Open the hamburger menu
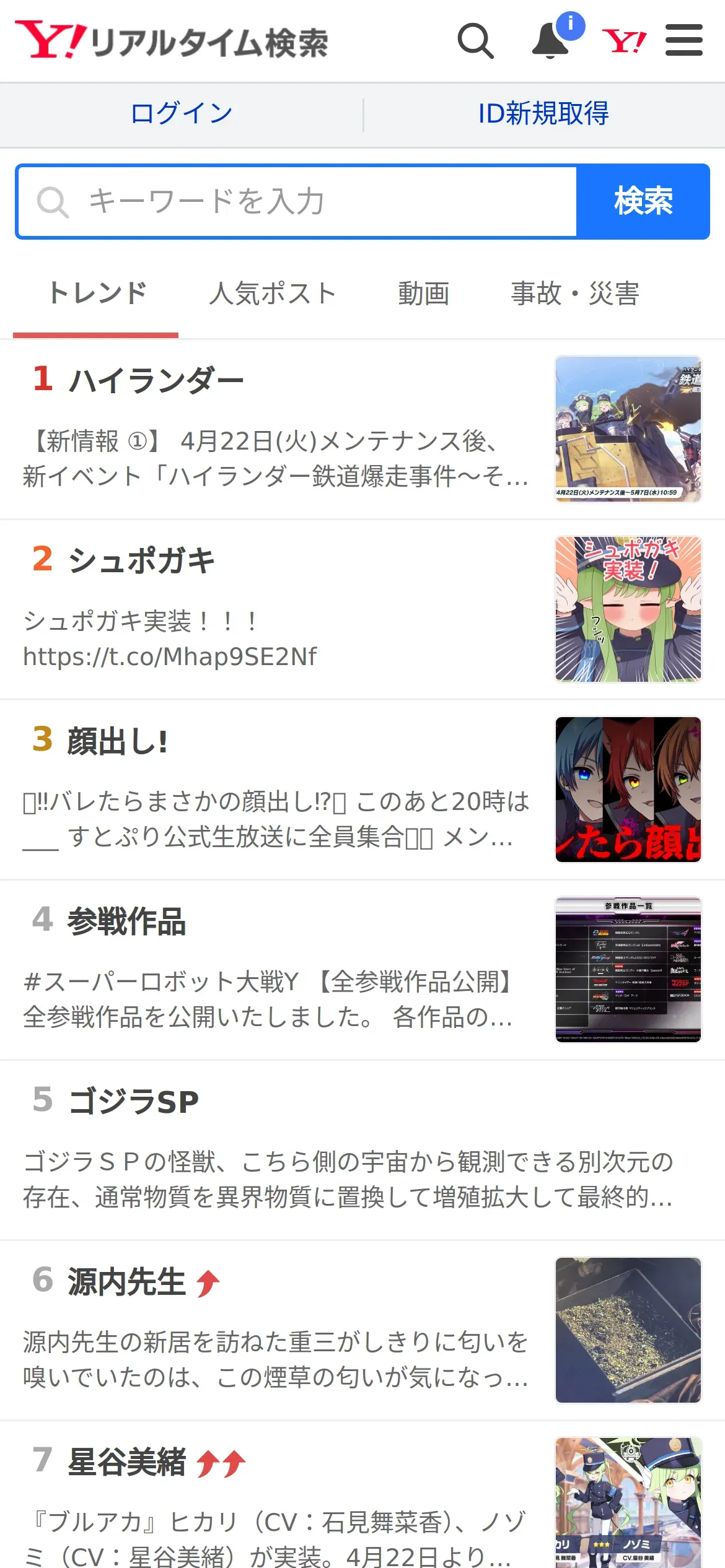This screenshot has height=1568, width=725. [x=683, y=41]
